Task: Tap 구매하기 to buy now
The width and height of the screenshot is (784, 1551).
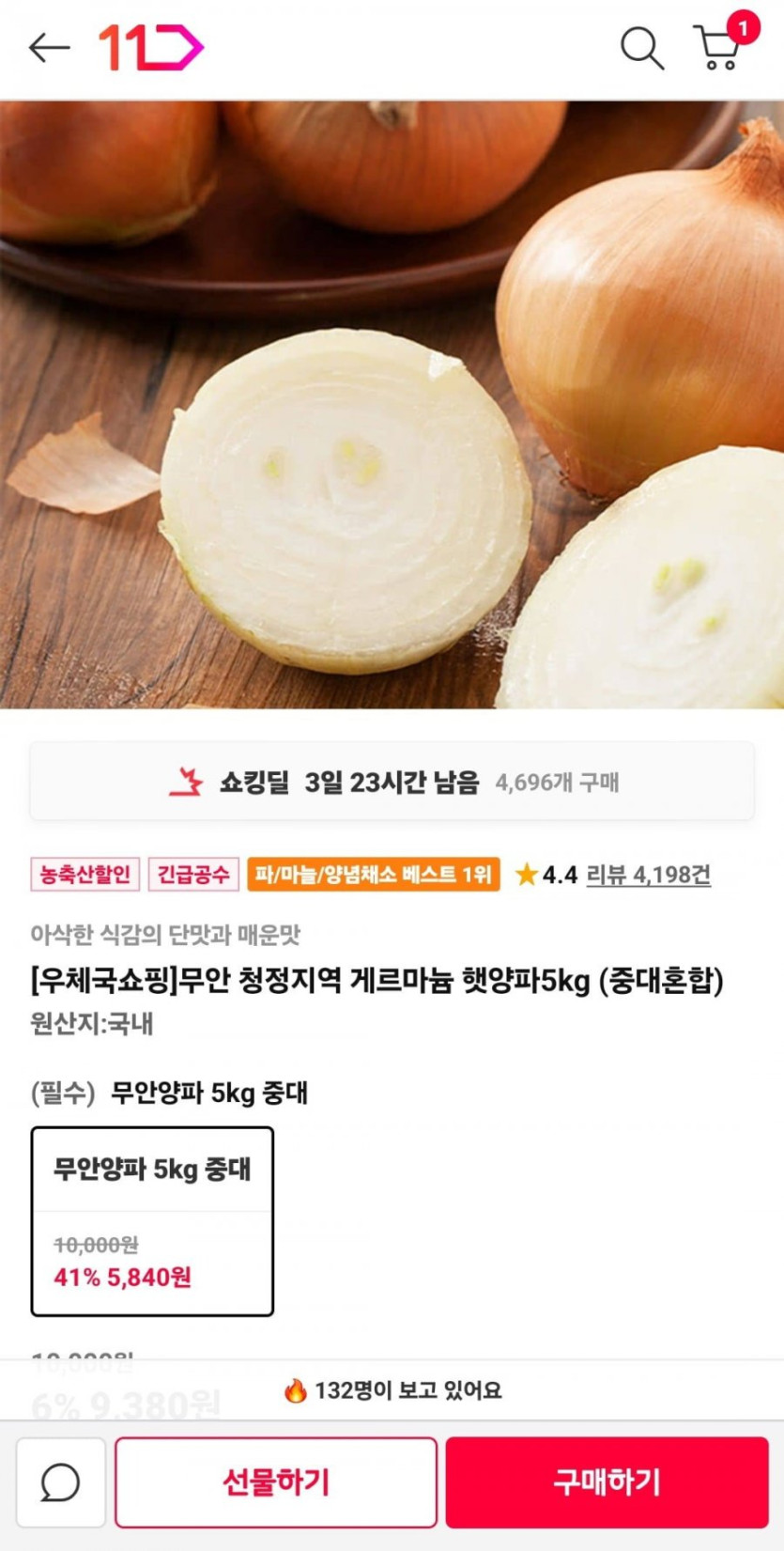Action: (x=607, y=1481)
